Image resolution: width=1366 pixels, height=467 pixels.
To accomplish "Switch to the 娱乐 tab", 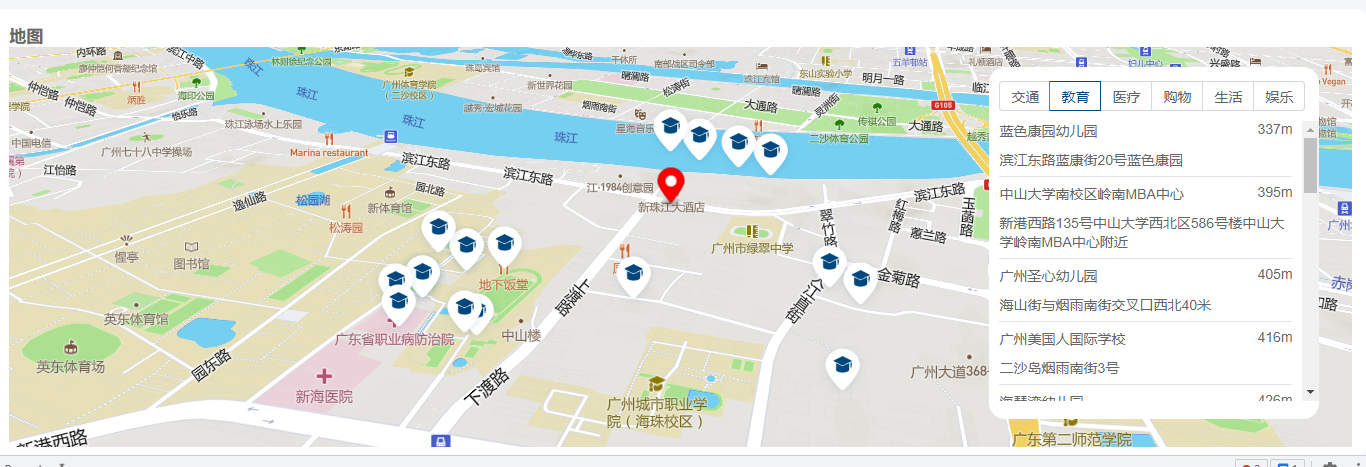I will [x=1279, y=97].
